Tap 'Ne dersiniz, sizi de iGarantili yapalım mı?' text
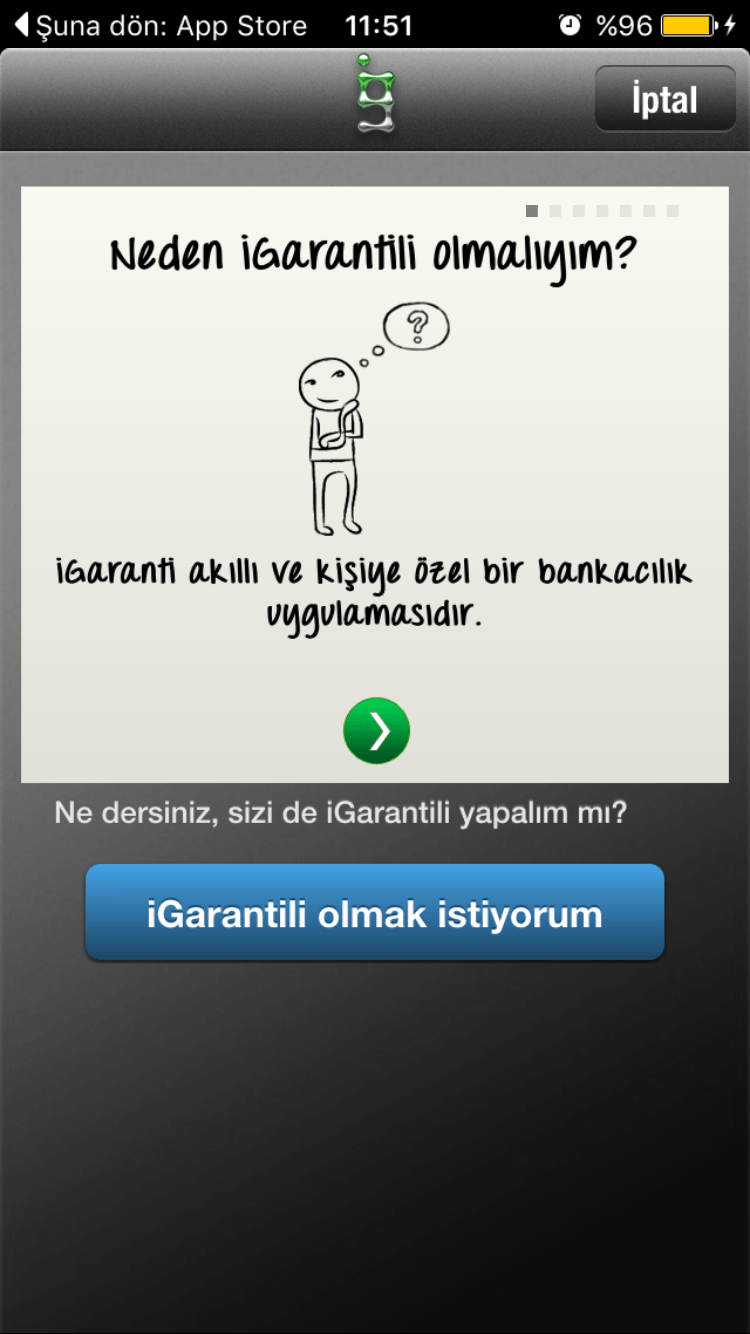Viewport: 750px width, 1334px height. (x=375, y=813)
